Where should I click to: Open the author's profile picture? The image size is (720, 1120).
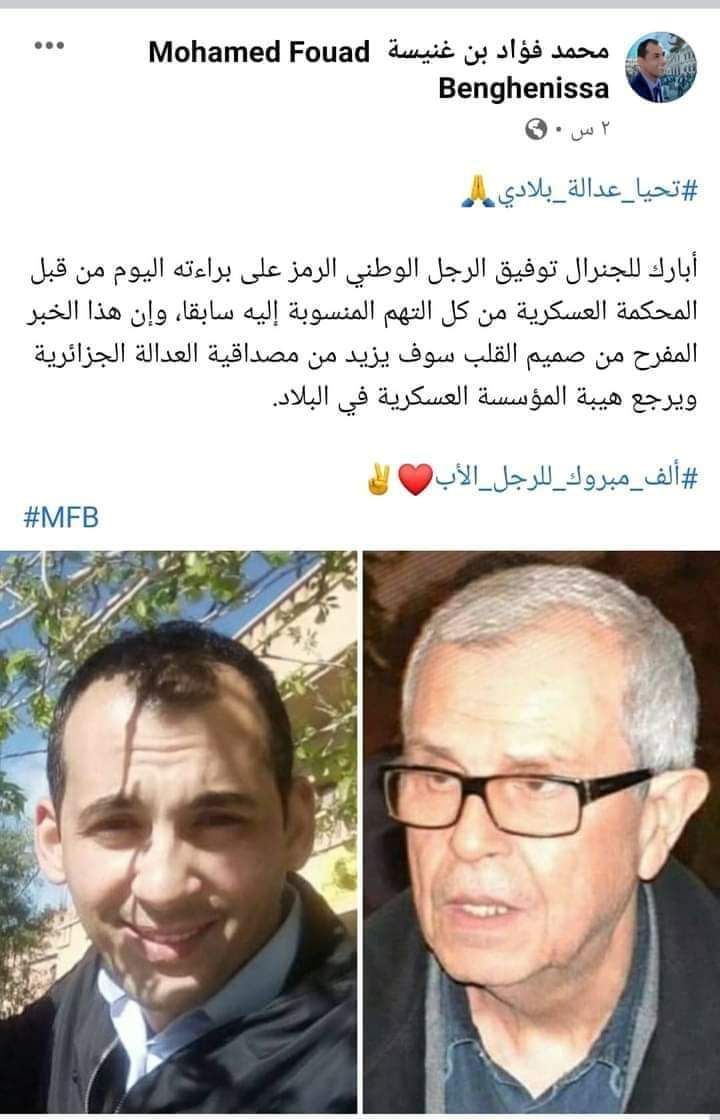[x=662, y=66]
